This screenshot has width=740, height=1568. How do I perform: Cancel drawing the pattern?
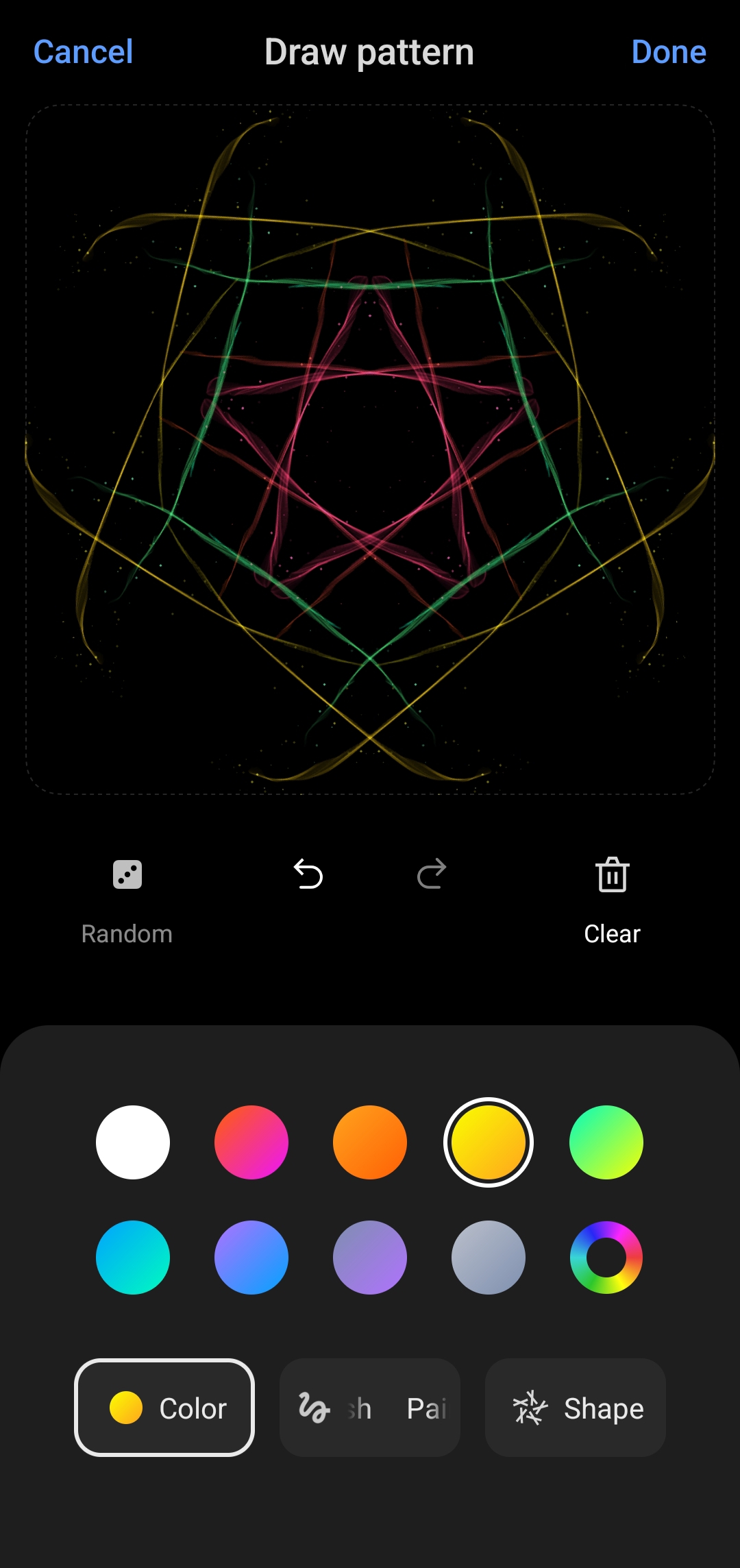(83, 52)
